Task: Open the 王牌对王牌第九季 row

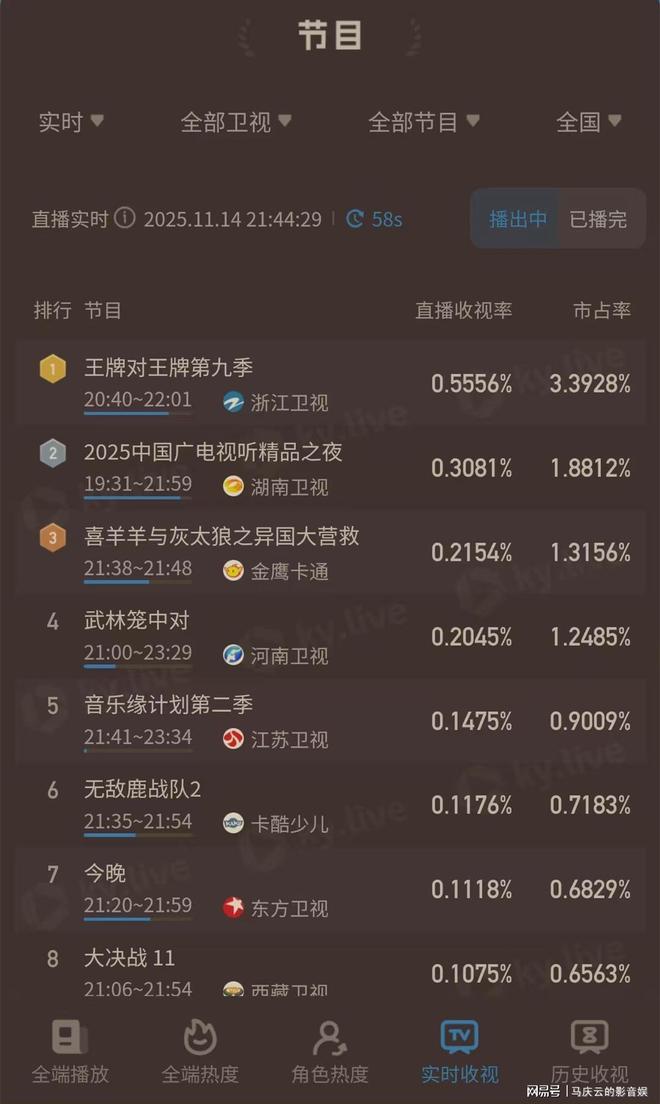Action: click(330, 383)
